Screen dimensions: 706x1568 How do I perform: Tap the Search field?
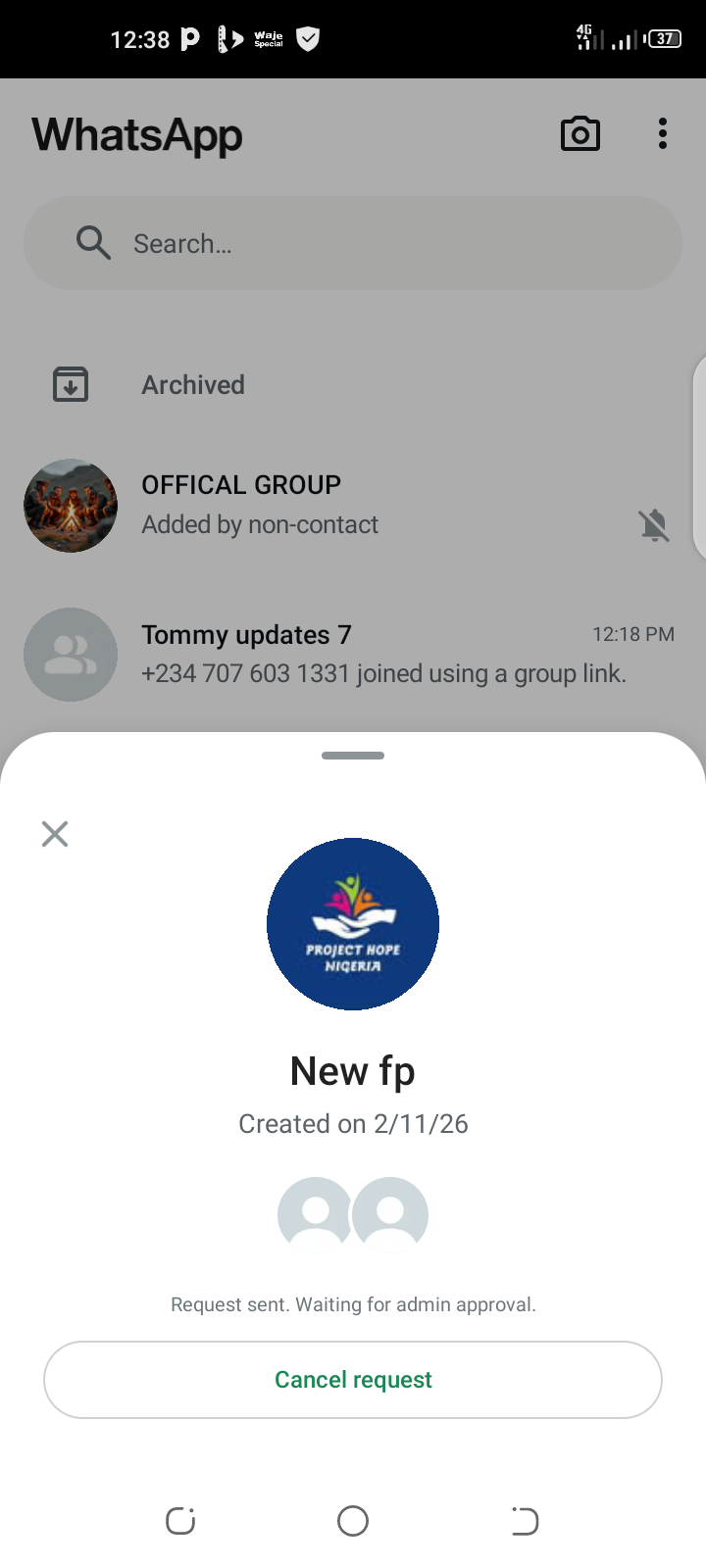353,243
